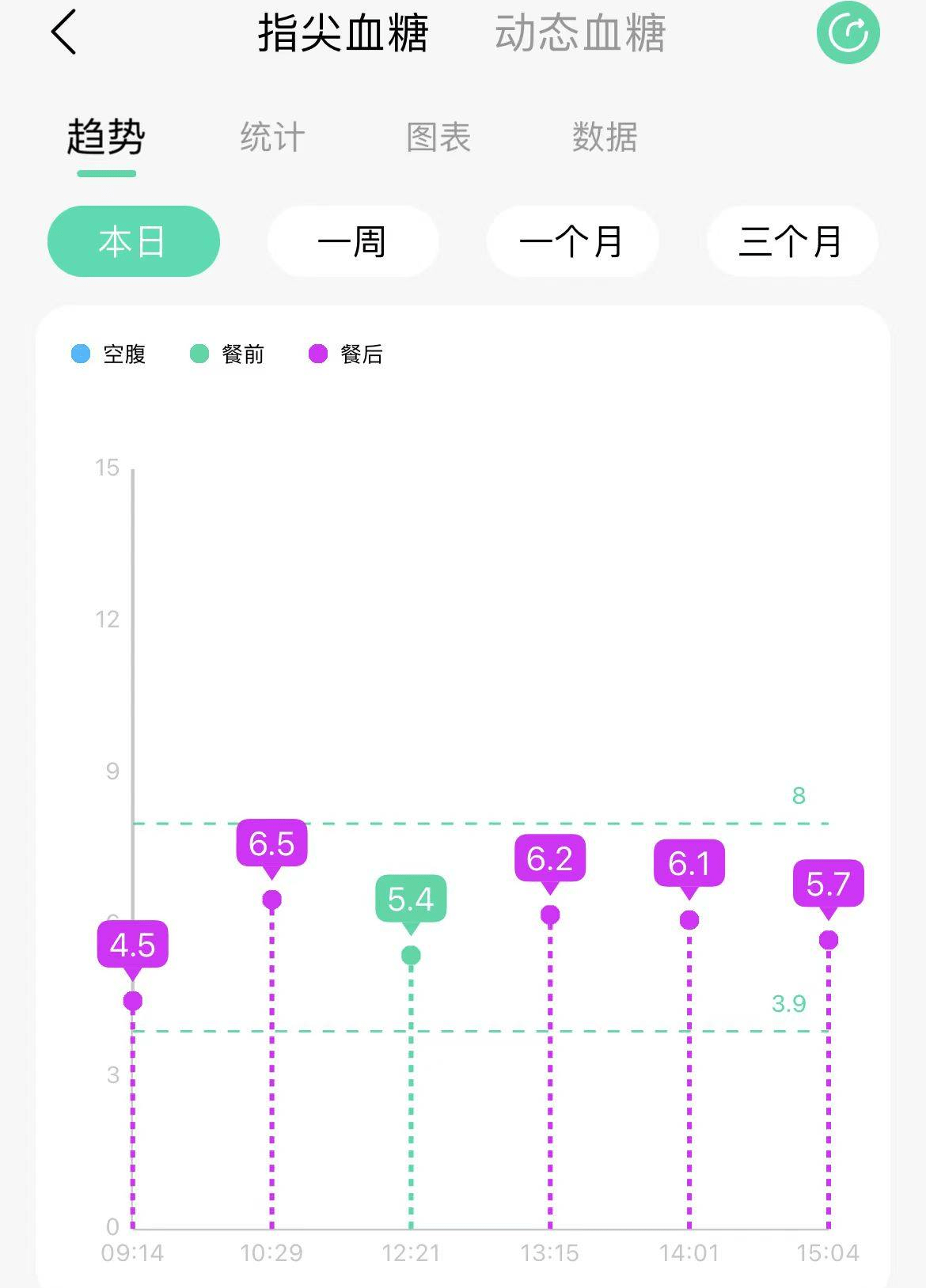926x1288 pixels.
Task: Tap the green refresh icon
Action: (x=848, y=32)
